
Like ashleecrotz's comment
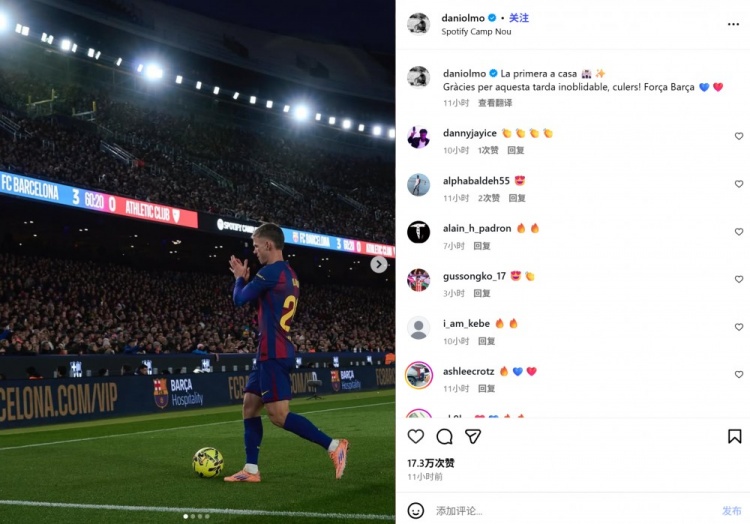click(739, 375)
